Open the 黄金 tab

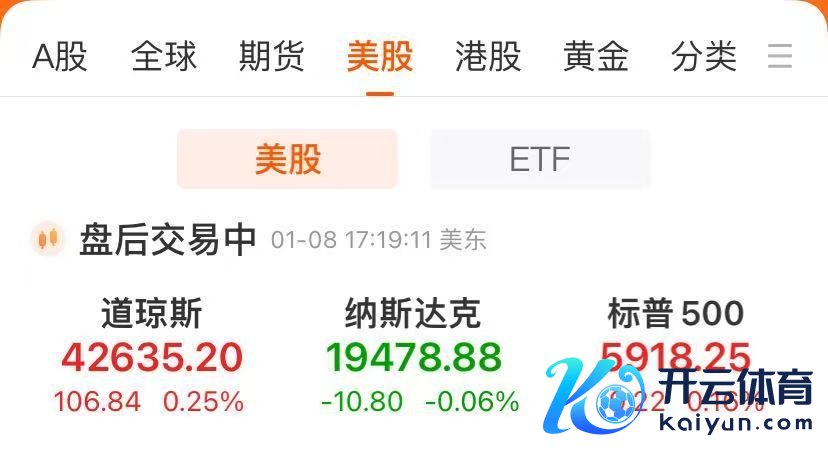(596, 56)
